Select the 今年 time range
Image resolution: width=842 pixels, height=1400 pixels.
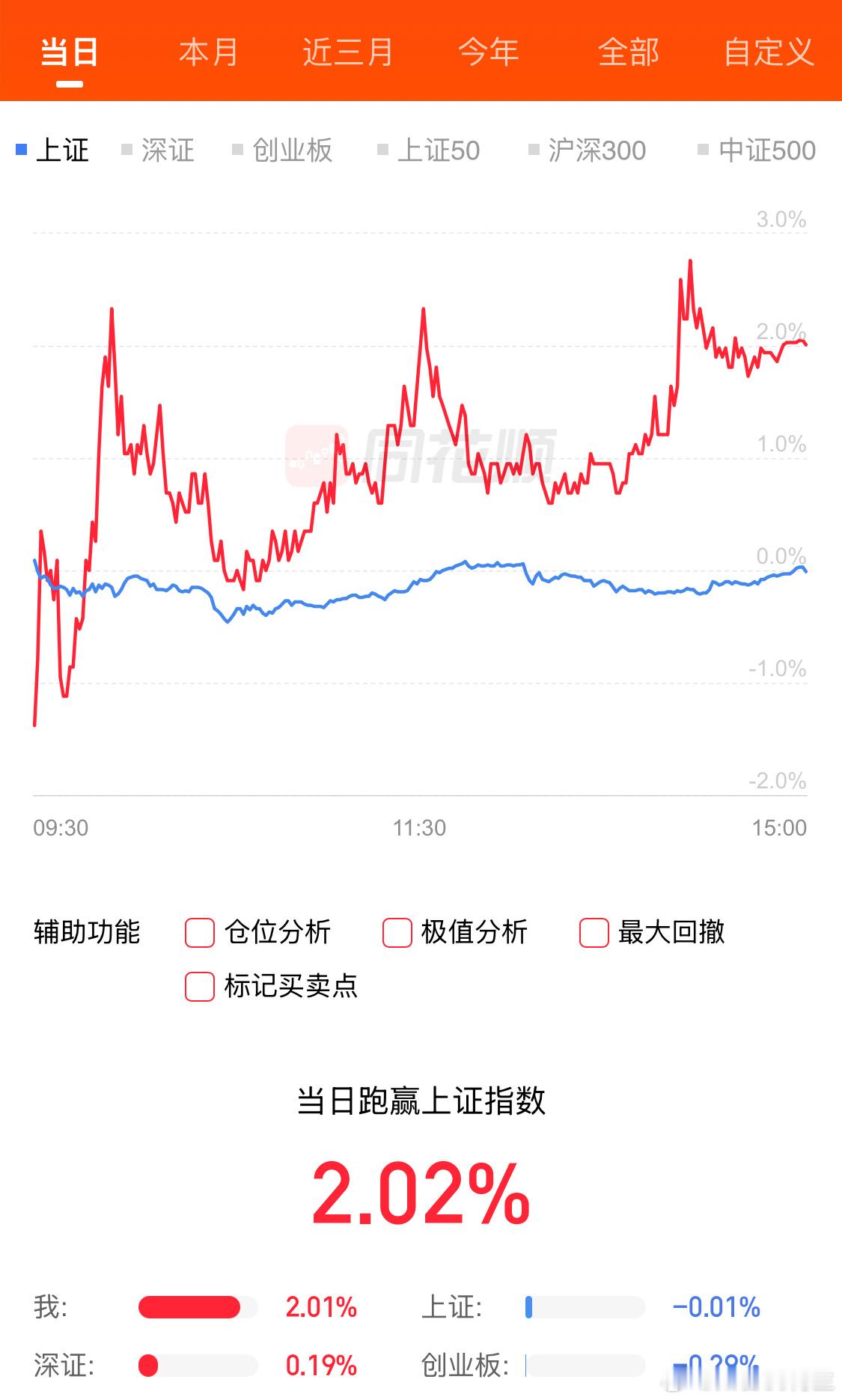pos(488,52)
